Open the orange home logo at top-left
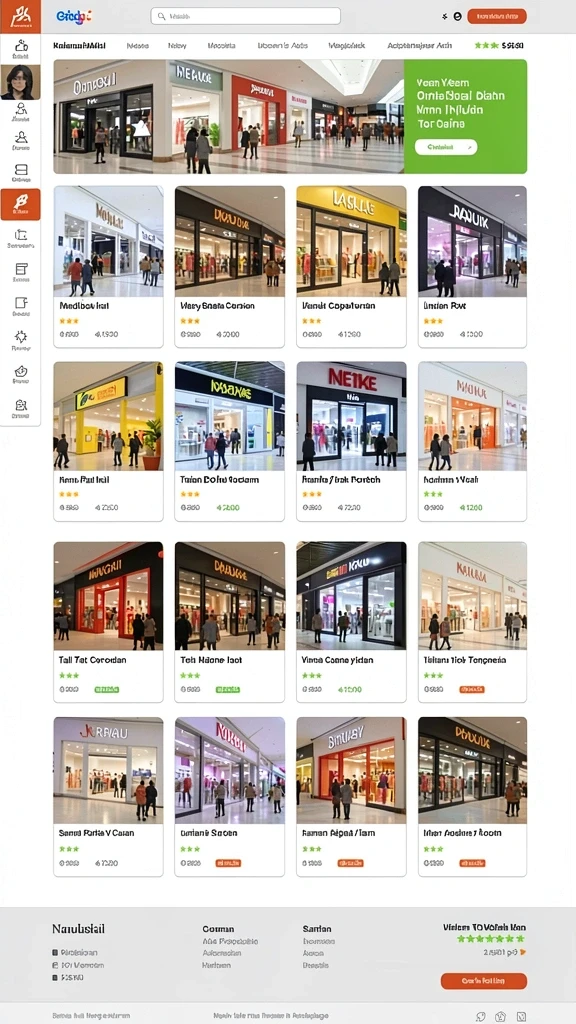 [20, 16]
